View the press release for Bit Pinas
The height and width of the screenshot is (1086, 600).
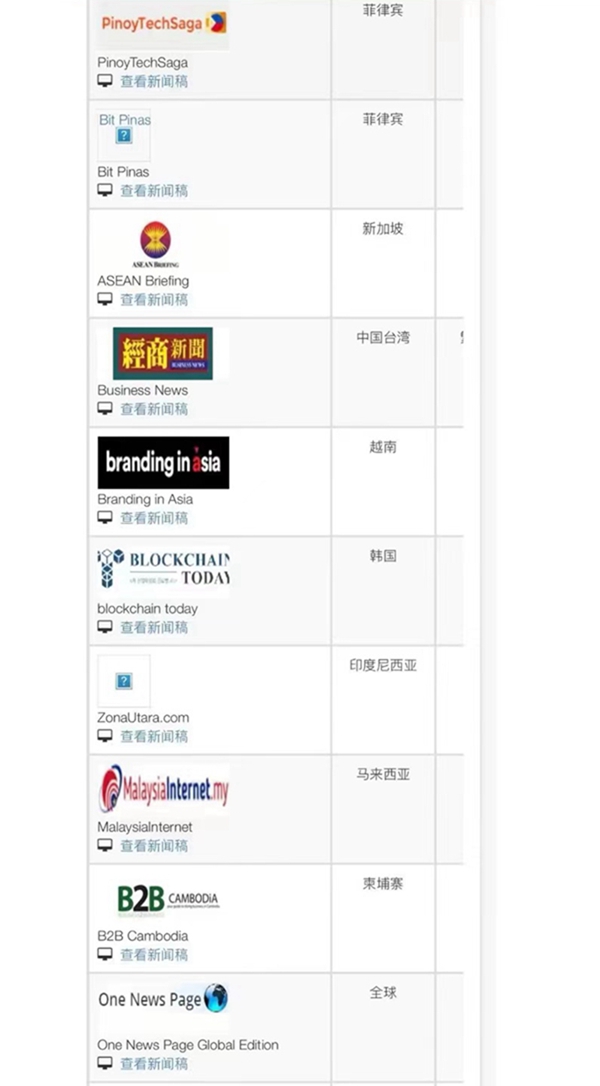(x=153, y=190)
